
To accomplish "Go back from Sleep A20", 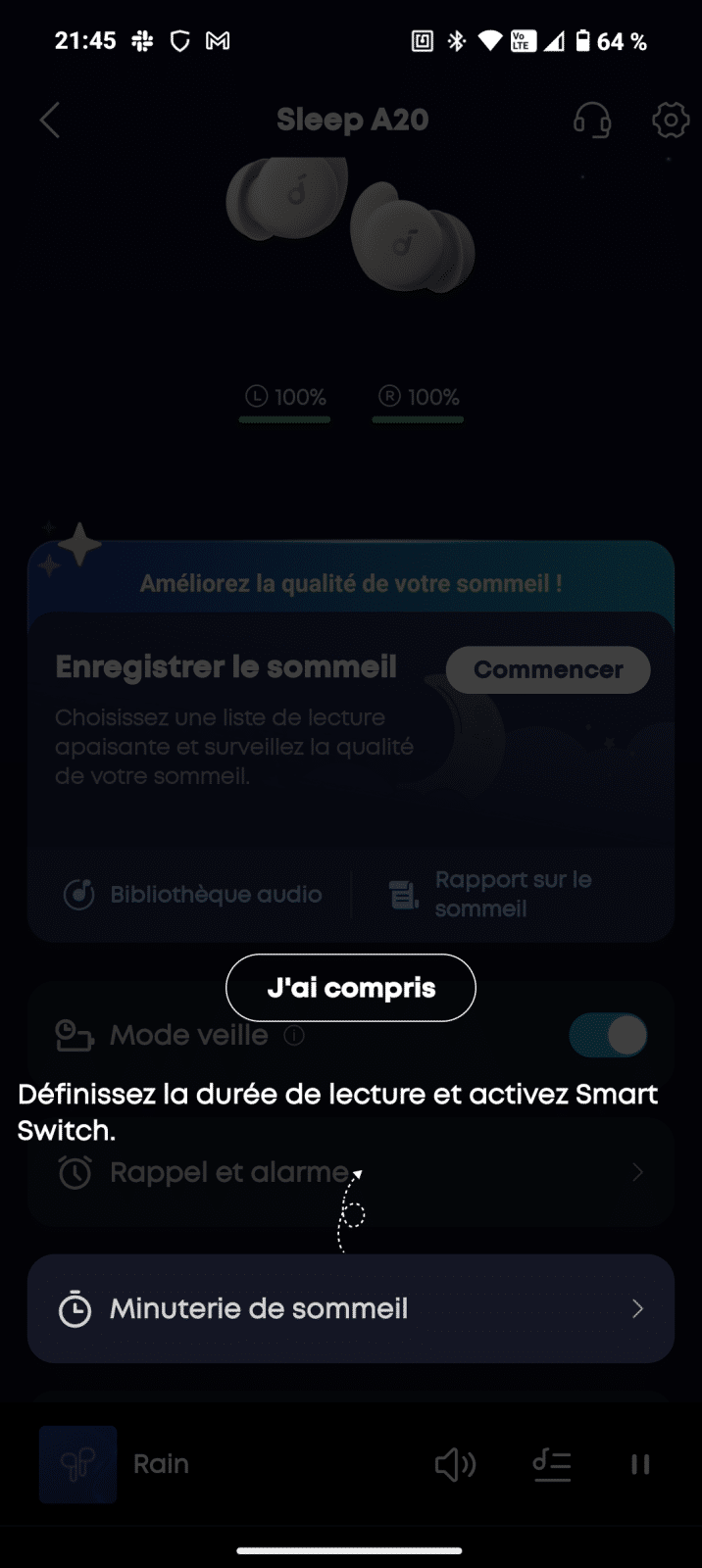I will [50, 121].
